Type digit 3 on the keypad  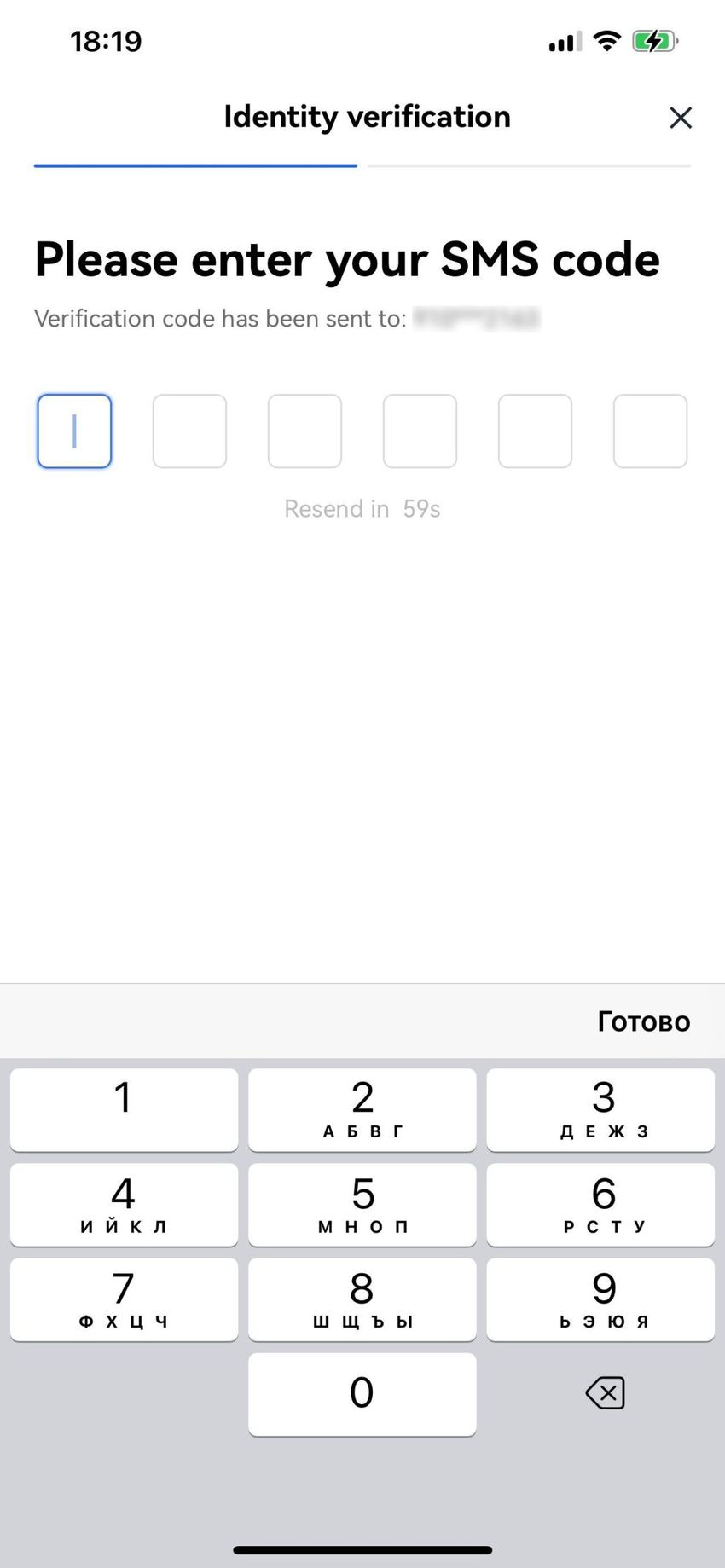[600, 1109]
